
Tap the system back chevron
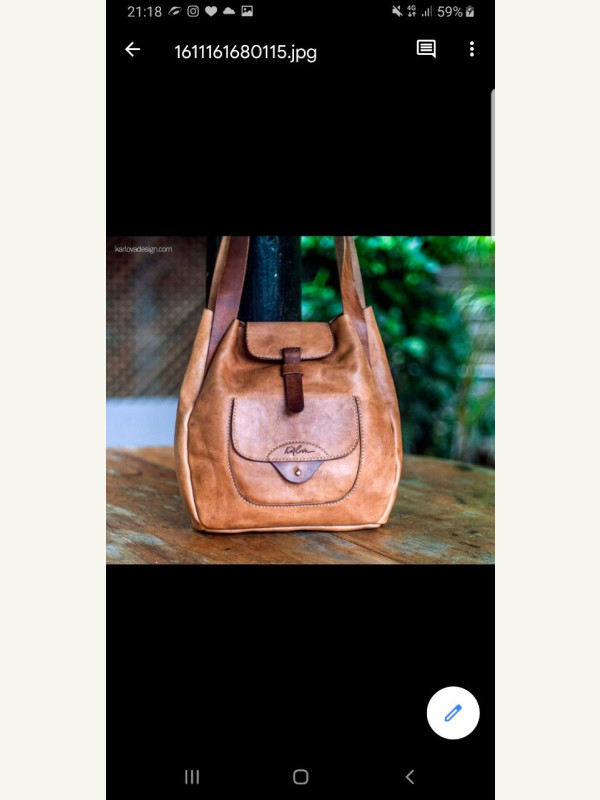click(x=409, y=777)
